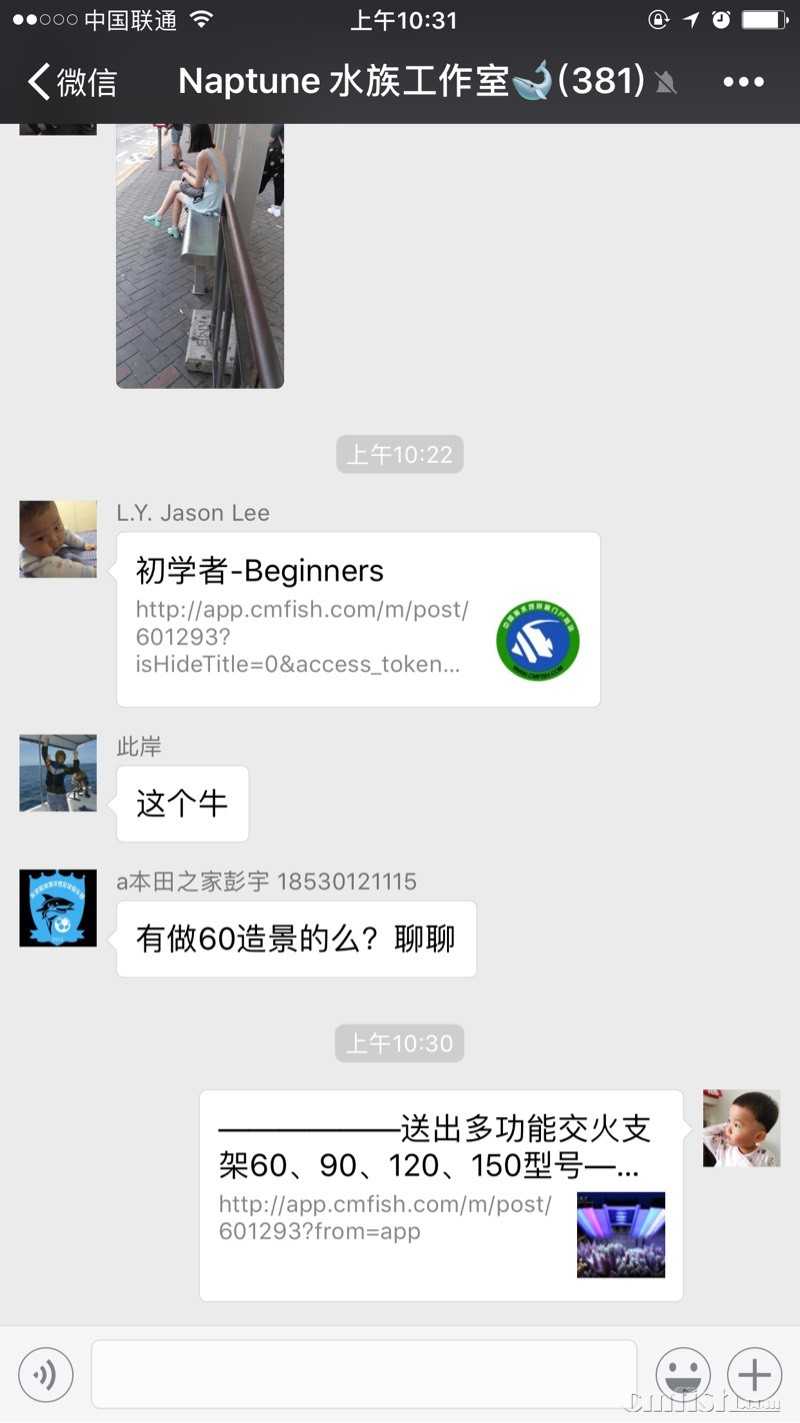Switch to voice message input

click(46, 1375)
